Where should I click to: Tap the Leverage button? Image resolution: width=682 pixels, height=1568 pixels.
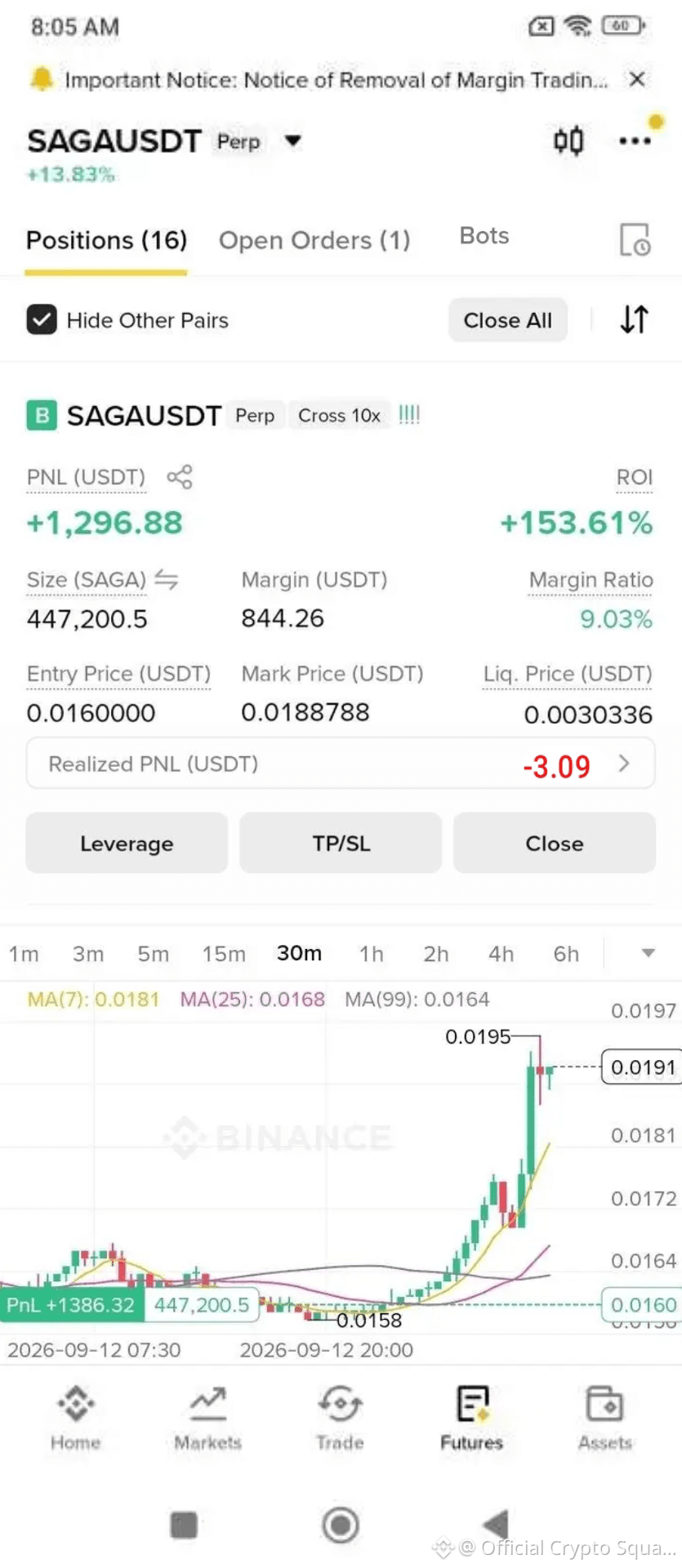pos(127,843)
